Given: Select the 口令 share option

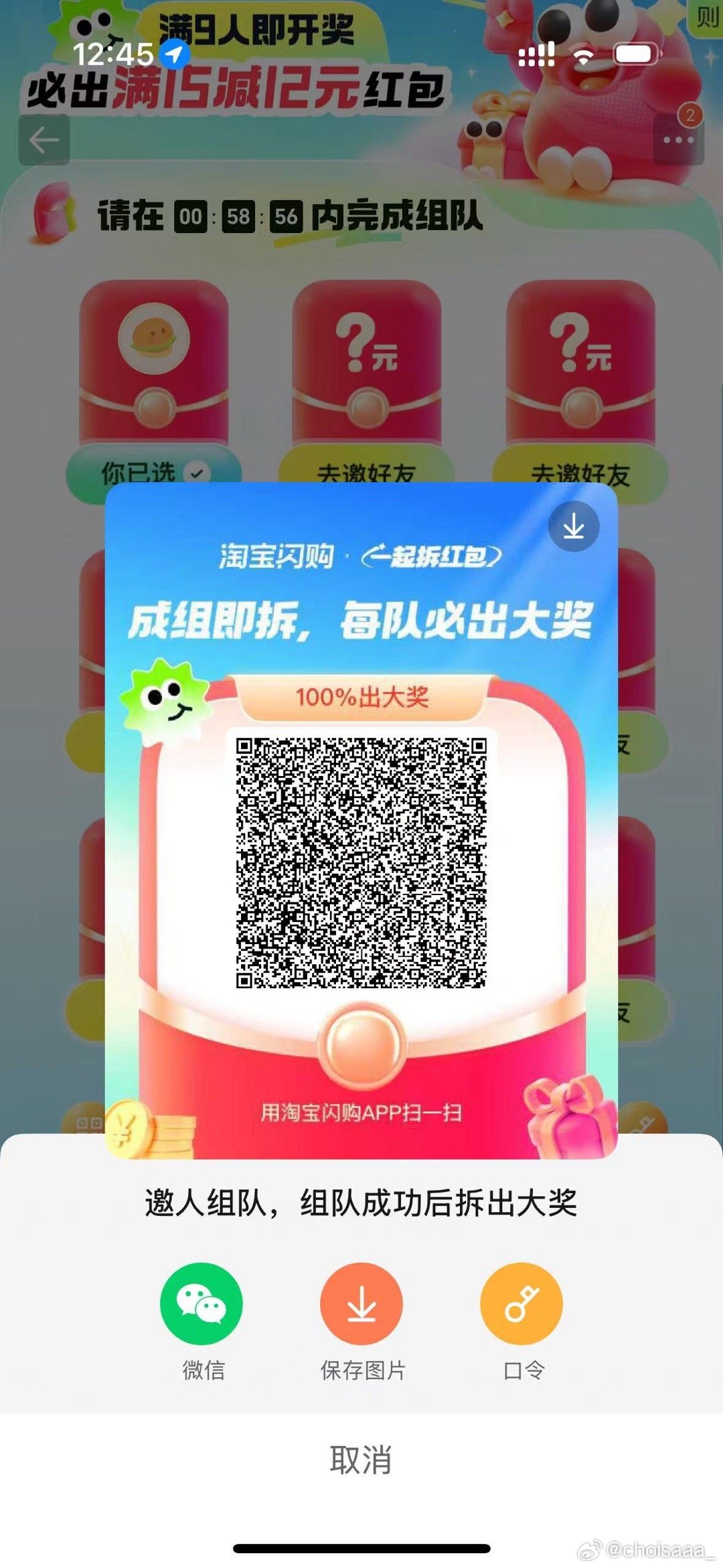Looking at the screenshot, I should coord(521,1303).
